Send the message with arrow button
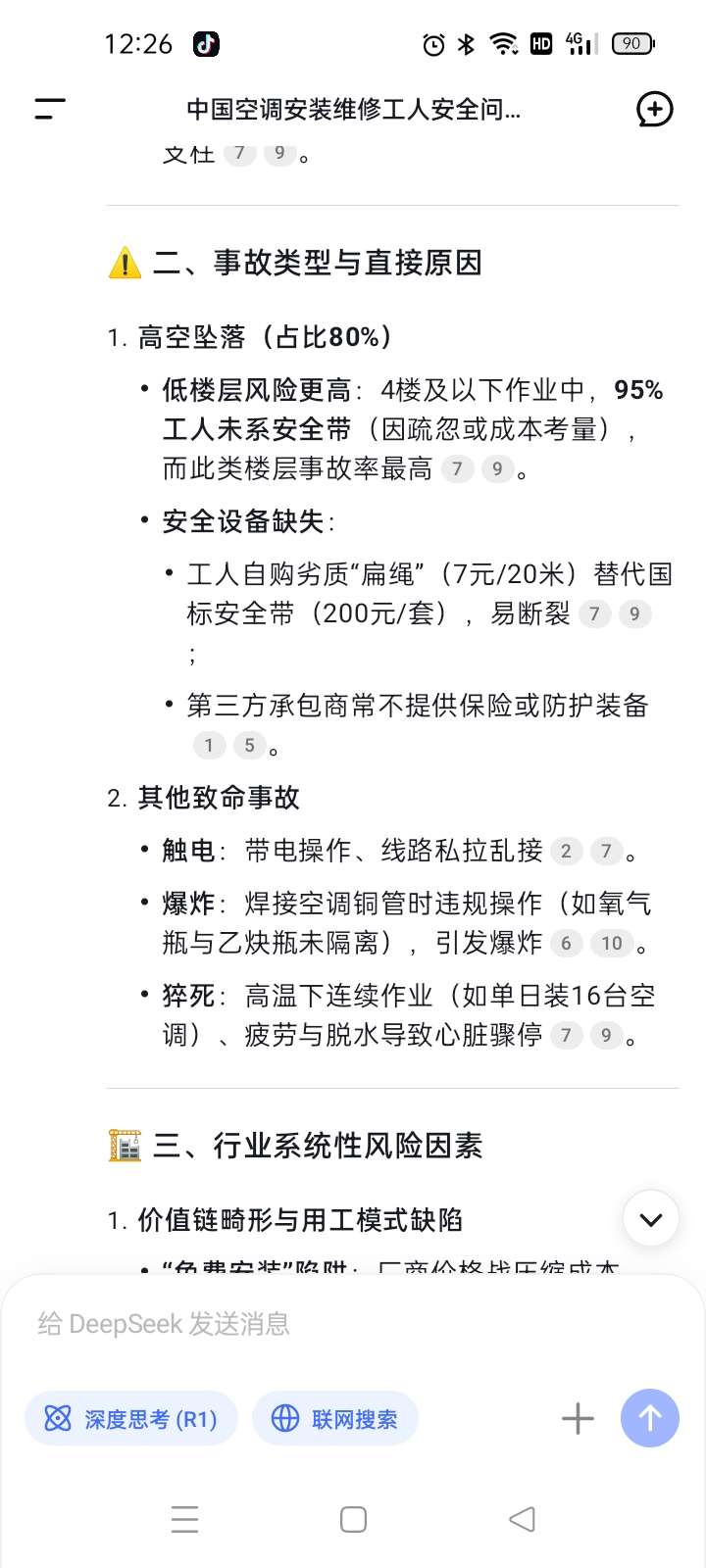 tap(650, 1418)
